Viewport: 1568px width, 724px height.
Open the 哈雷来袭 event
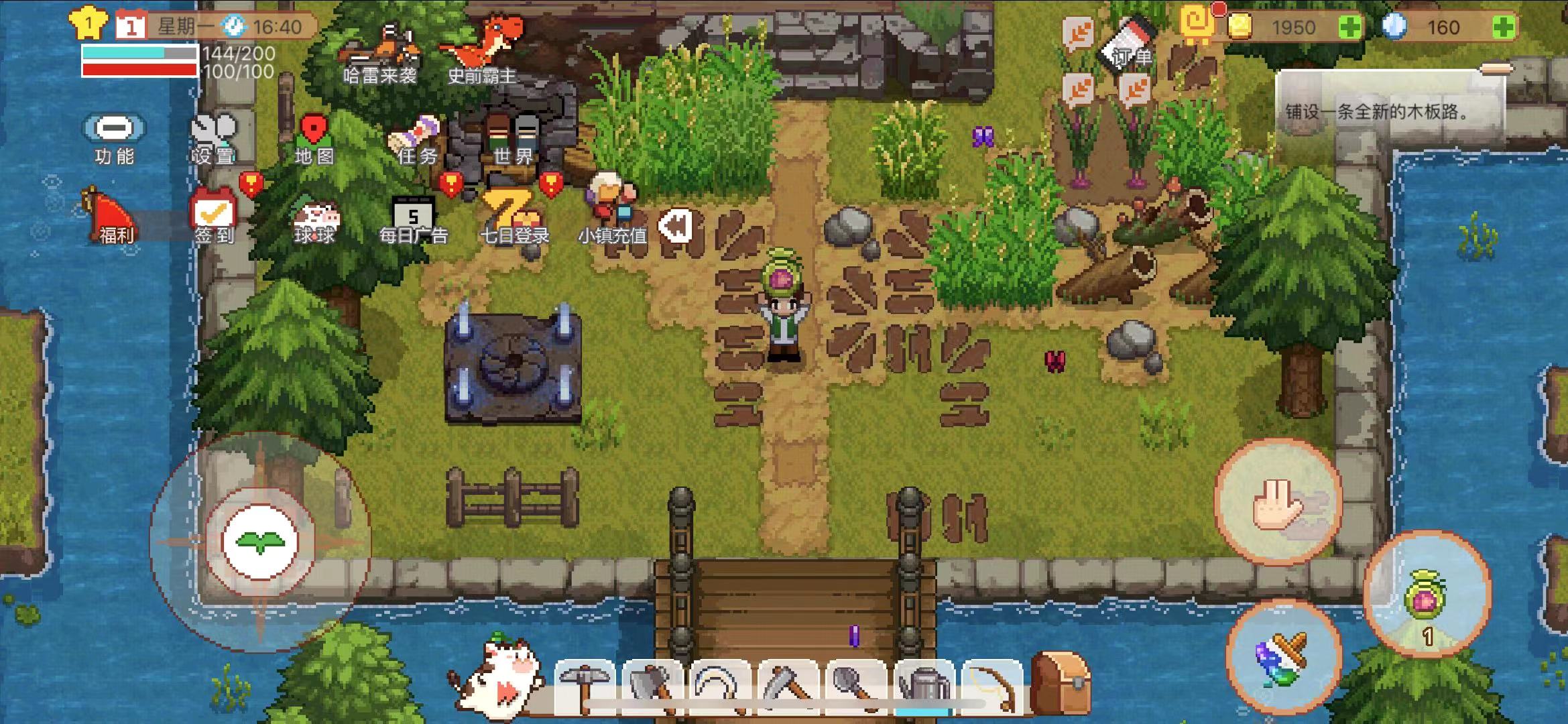[380, 54]
